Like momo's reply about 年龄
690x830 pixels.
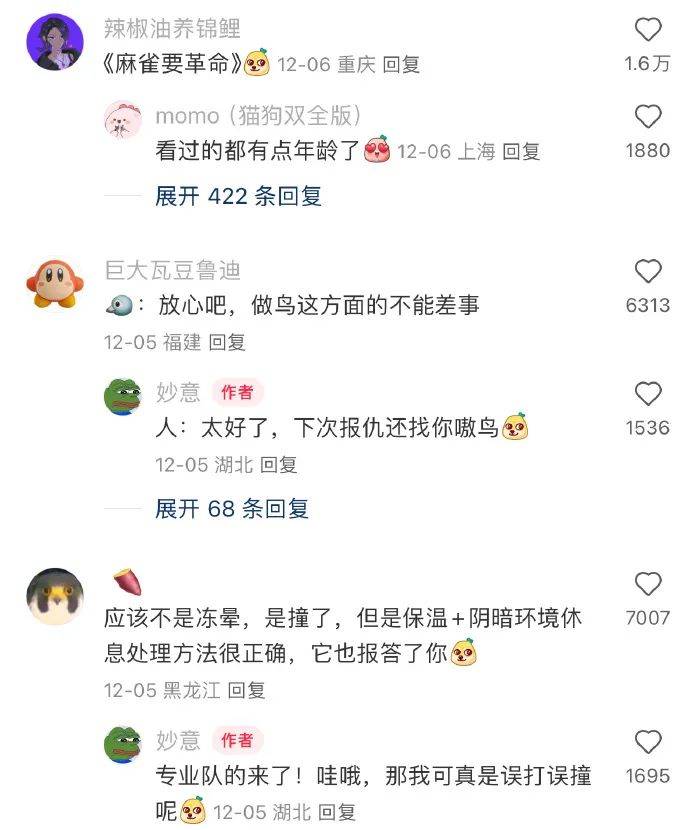648,116
